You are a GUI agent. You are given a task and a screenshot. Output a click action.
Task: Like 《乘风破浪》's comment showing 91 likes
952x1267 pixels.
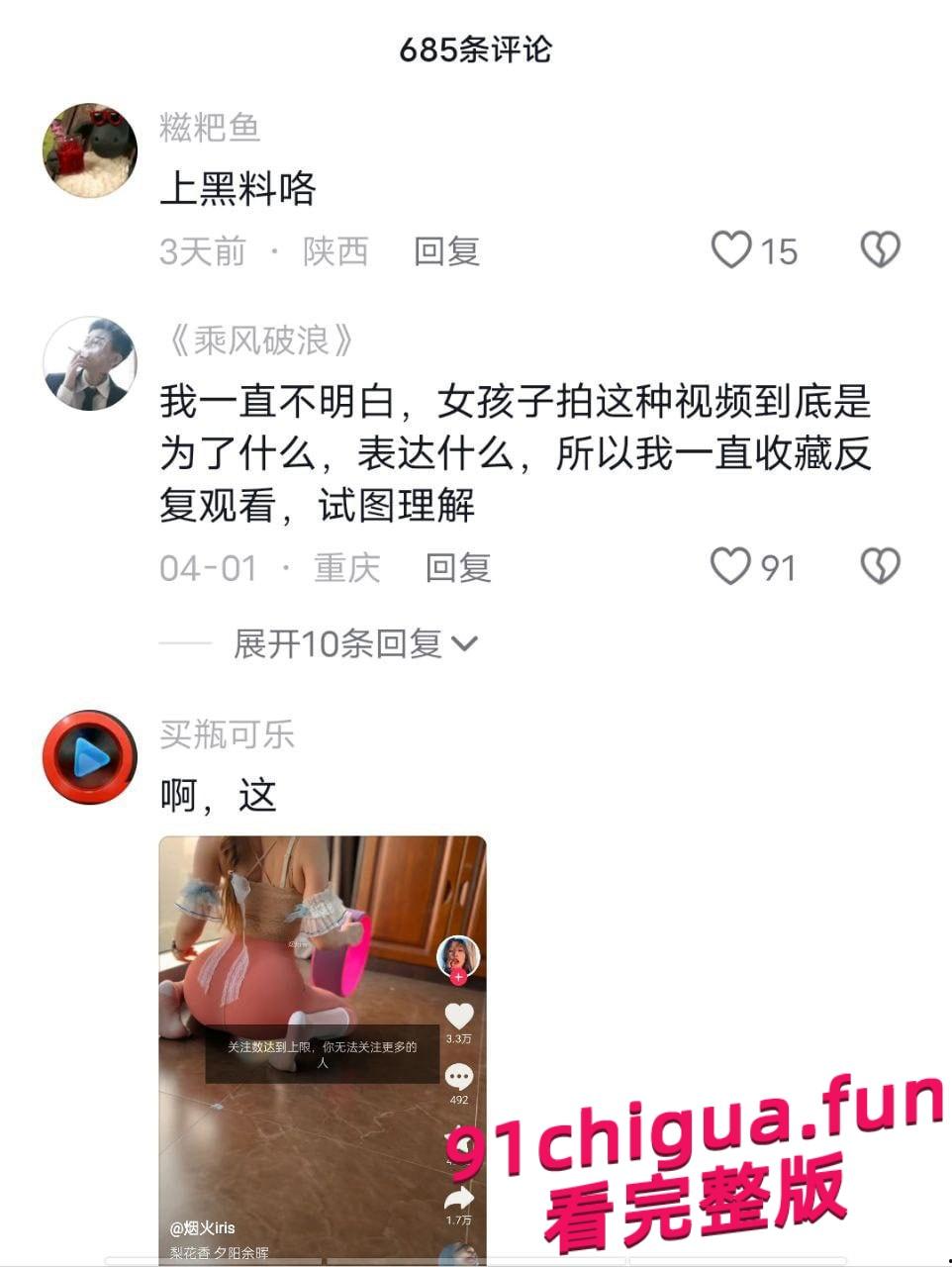732,567
